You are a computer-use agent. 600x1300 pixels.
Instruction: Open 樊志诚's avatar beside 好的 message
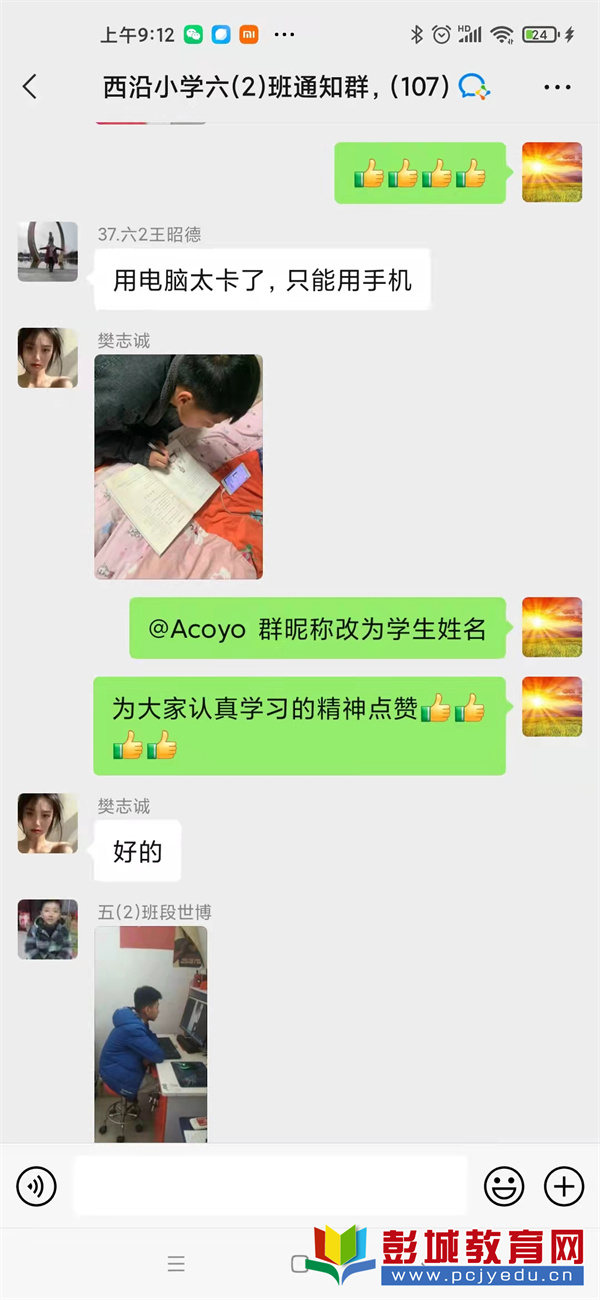click(x=47, y=824)
